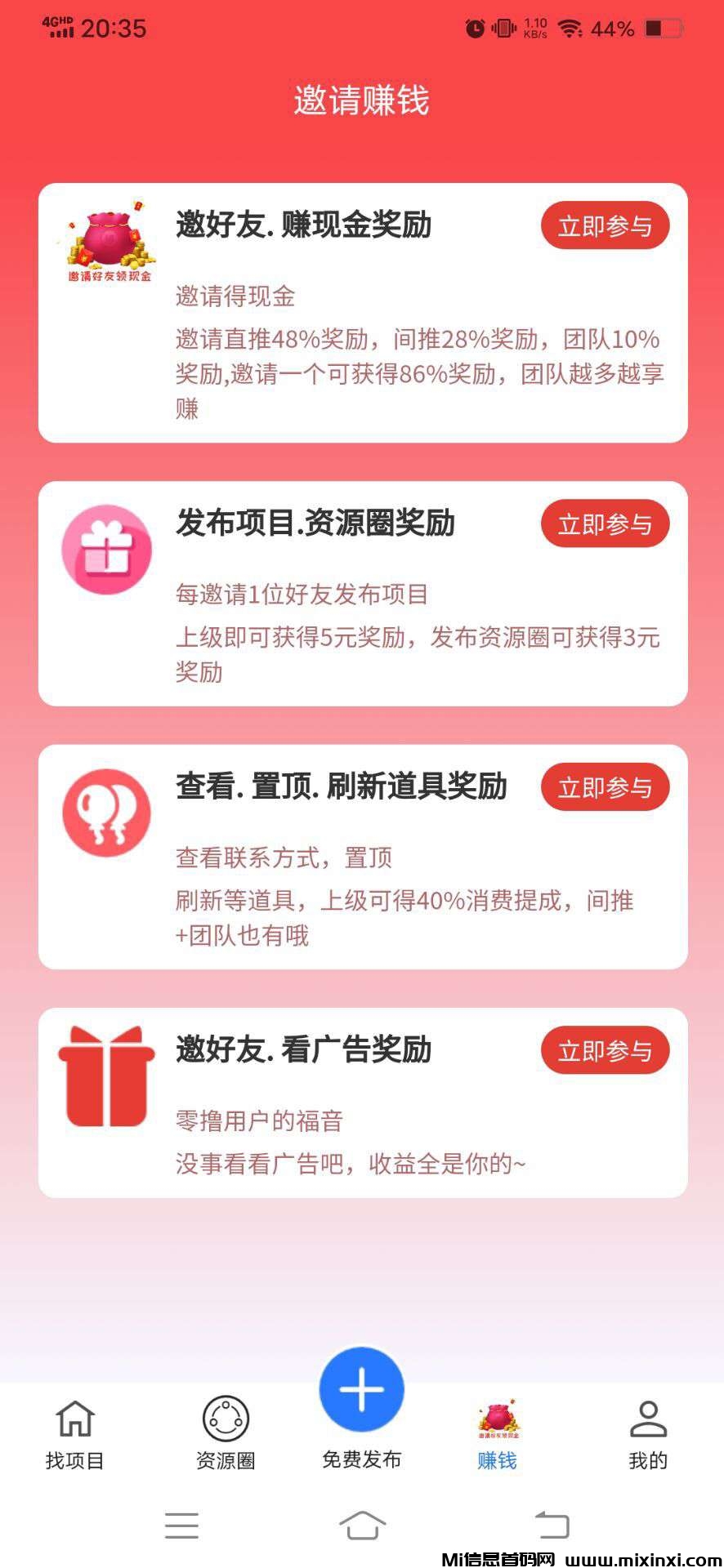Tap the blue plus 免费发布 button
724x1568 pixels.
point(361,1390)
